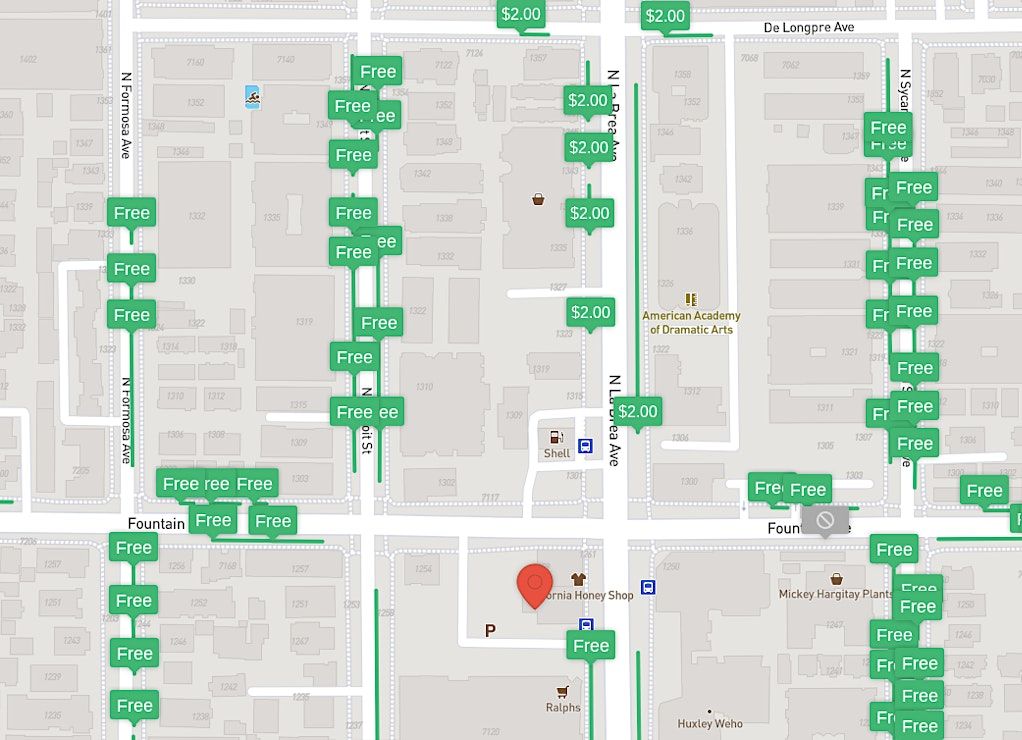Image resolution: width=1022 pixels, height=740 pixels.
Task: Open the parking P icon near Ralphs
Action: [490, 631]
